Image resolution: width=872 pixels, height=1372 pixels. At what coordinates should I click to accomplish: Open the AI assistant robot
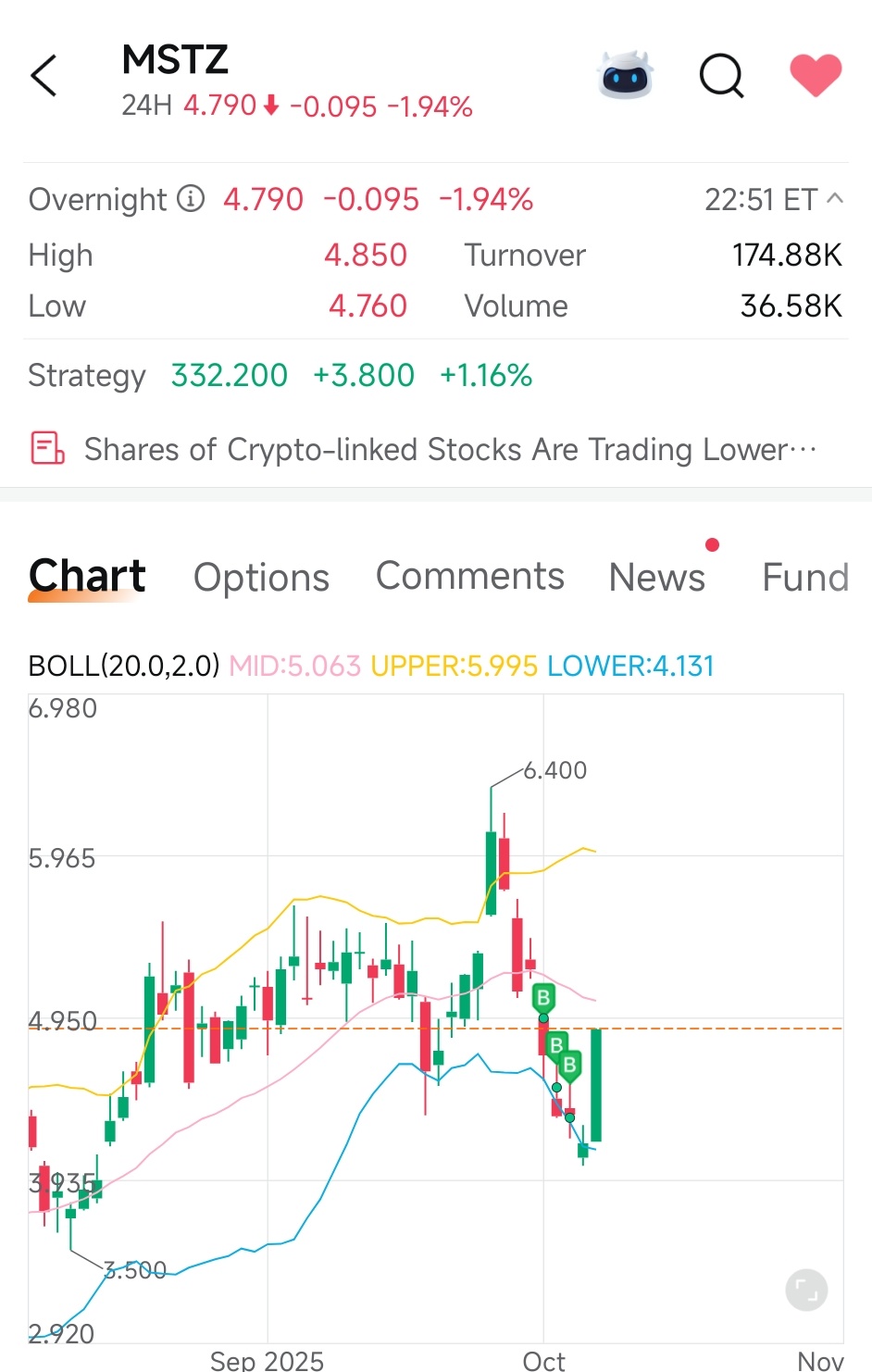pyautogui.click(x=627, y=76)
